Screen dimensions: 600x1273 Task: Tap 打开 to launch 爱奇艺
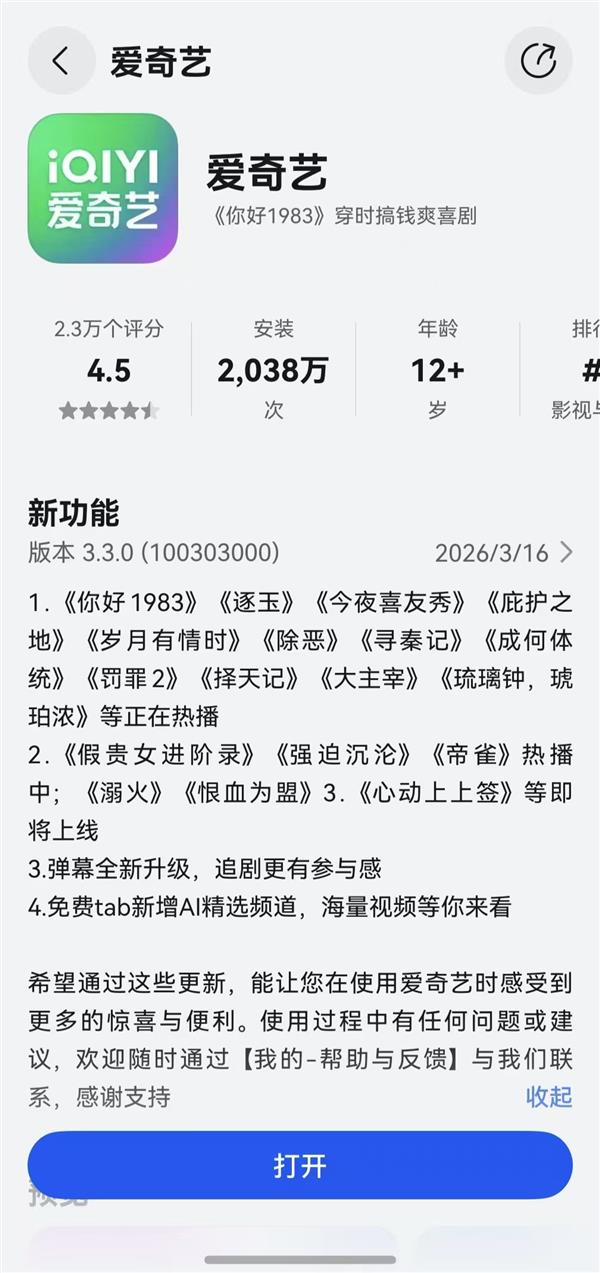point(300,1165)
